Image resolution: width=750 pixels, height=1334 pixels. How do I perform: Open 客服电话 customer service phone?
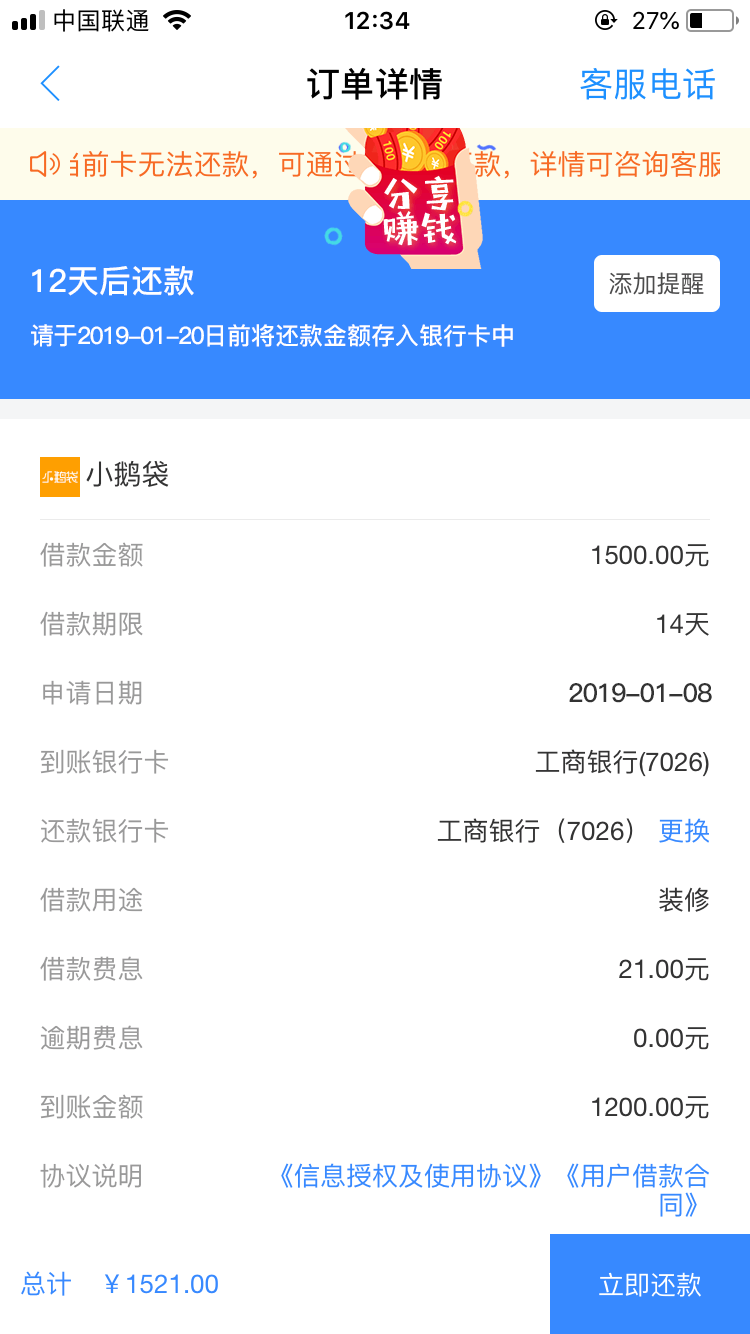648,84
